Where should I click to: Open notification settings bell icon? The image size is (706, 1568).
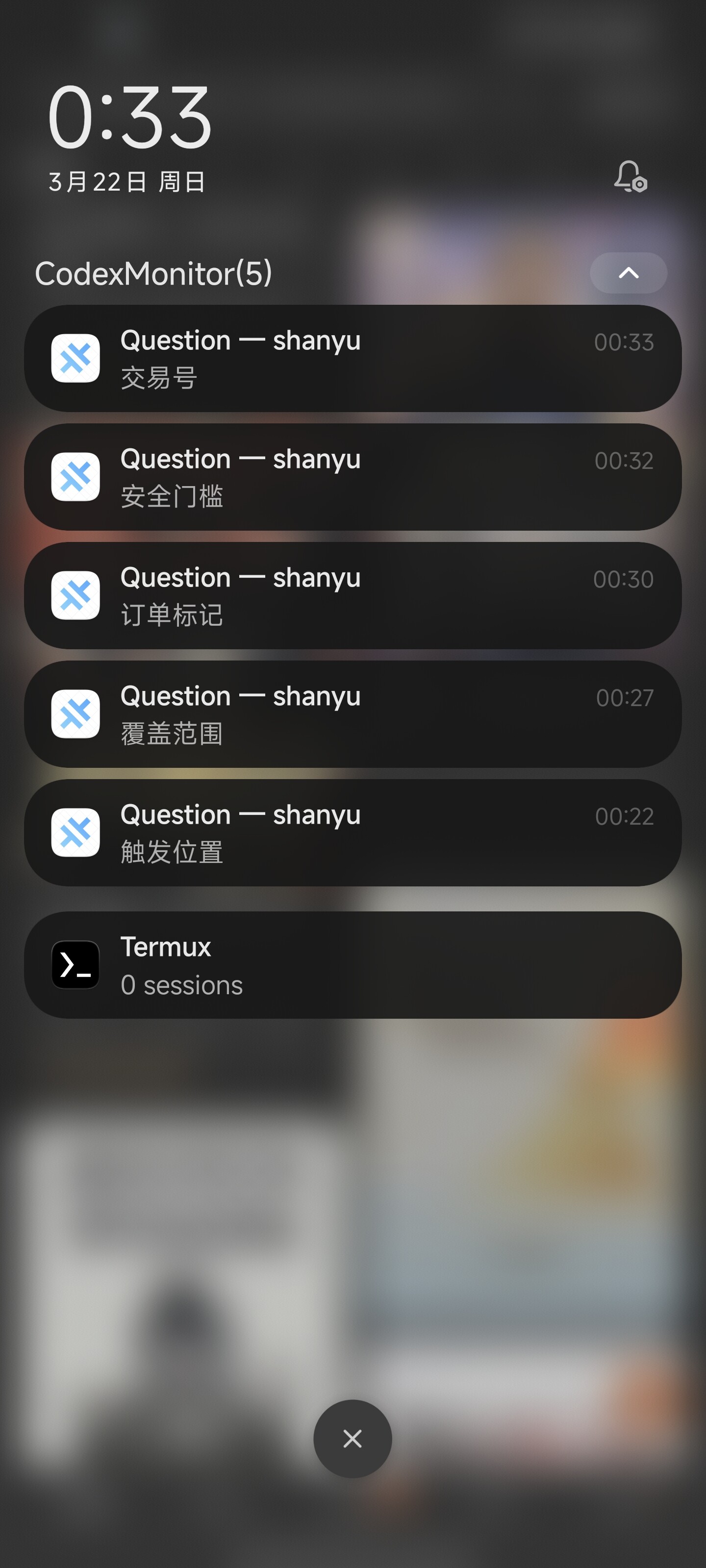click(630, 176)
